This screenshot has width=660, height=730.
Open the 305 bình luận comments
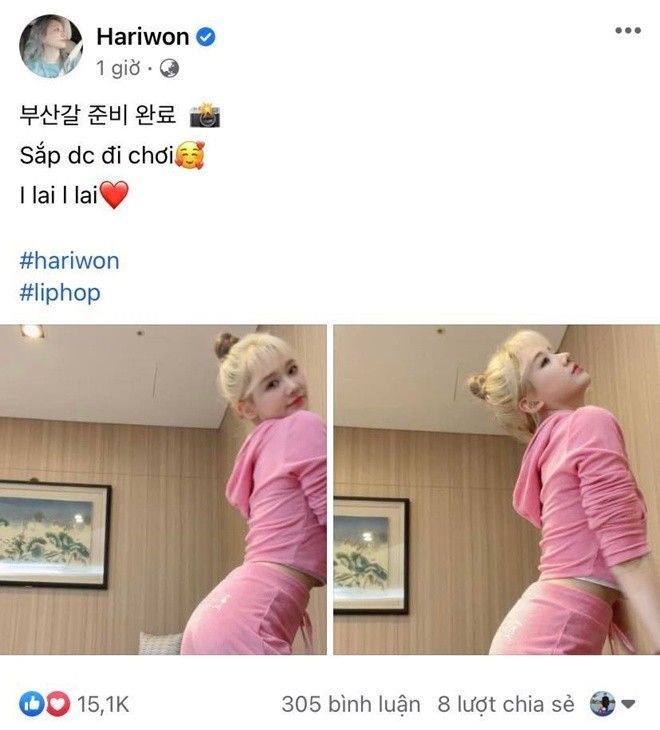pyautogui.click(x=351, y=704)
